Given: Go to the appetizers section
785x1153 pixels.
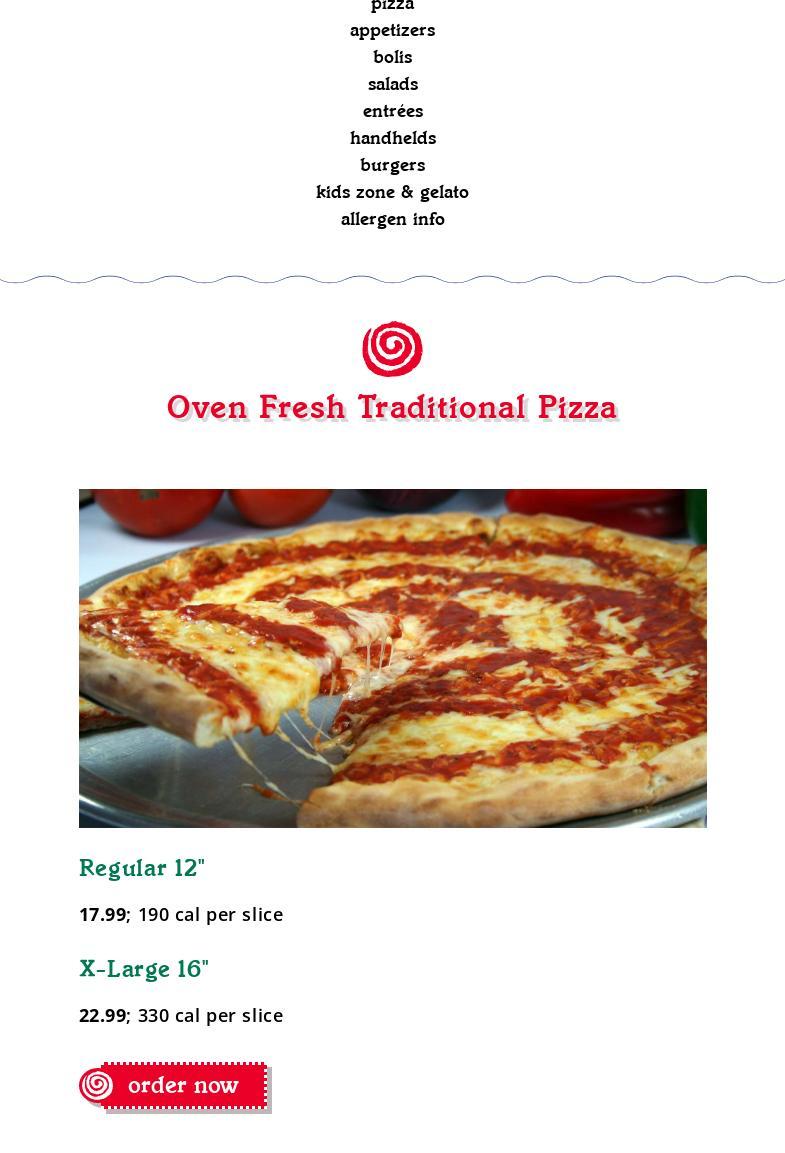Looking at the screenshot, I should point(392,30).
